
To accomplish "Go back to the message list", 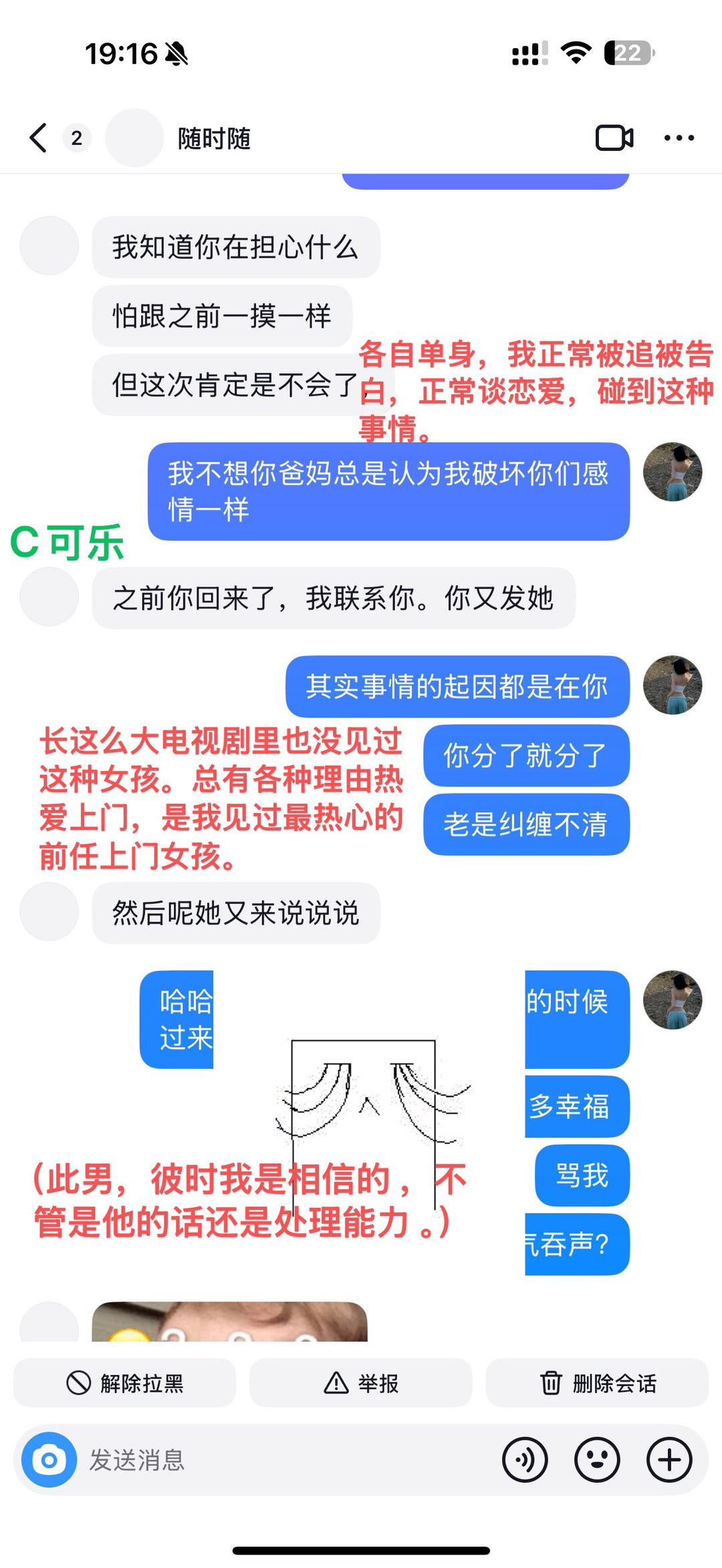I will click(x=39, y=138).
